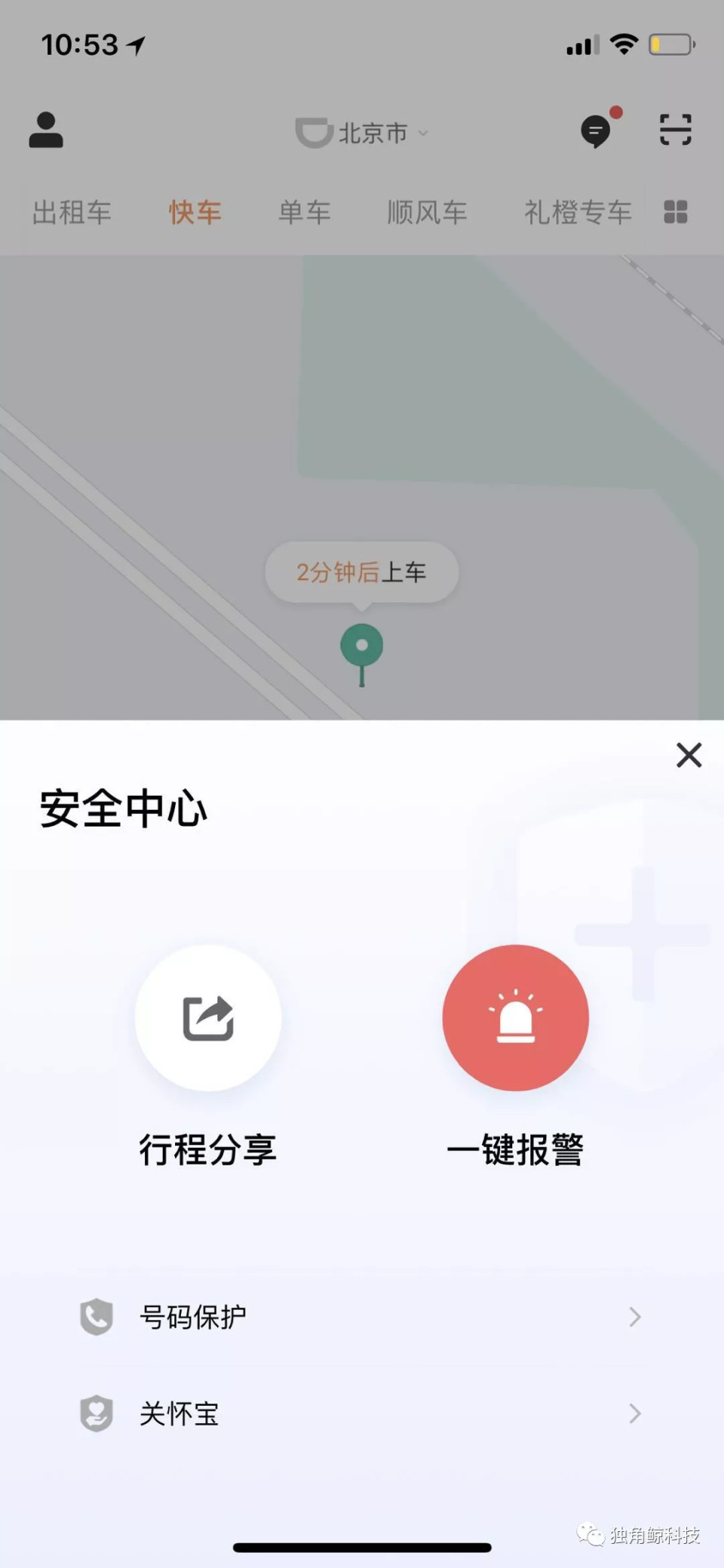724x1568 pixels.
Task: Open the all-services grid icon
Action: 675,212
